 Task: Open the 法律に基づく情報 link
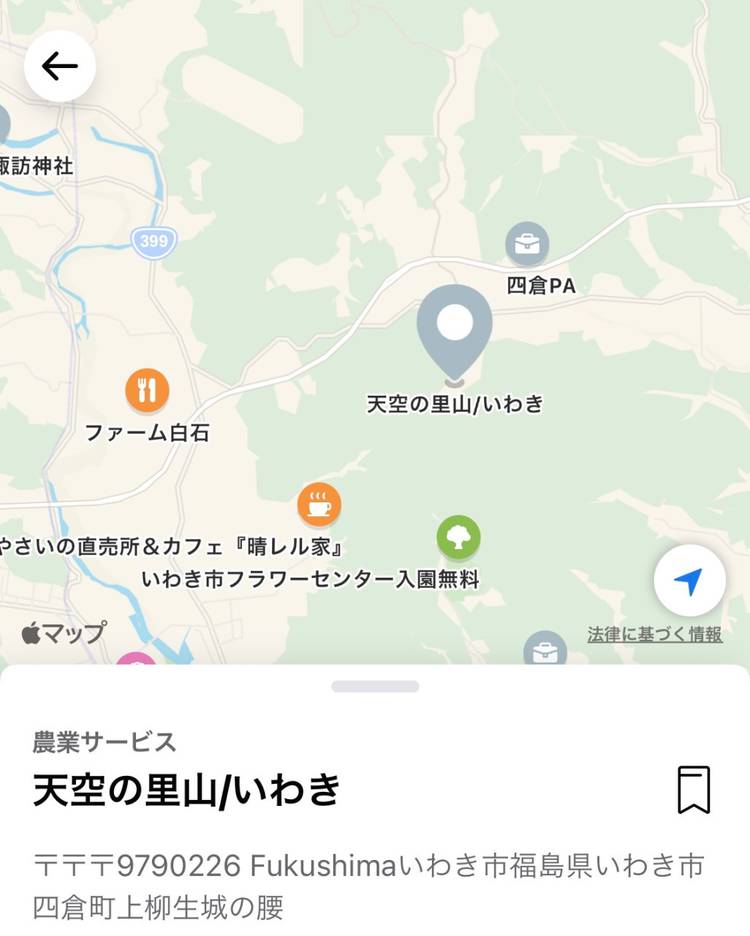point(654,635)
